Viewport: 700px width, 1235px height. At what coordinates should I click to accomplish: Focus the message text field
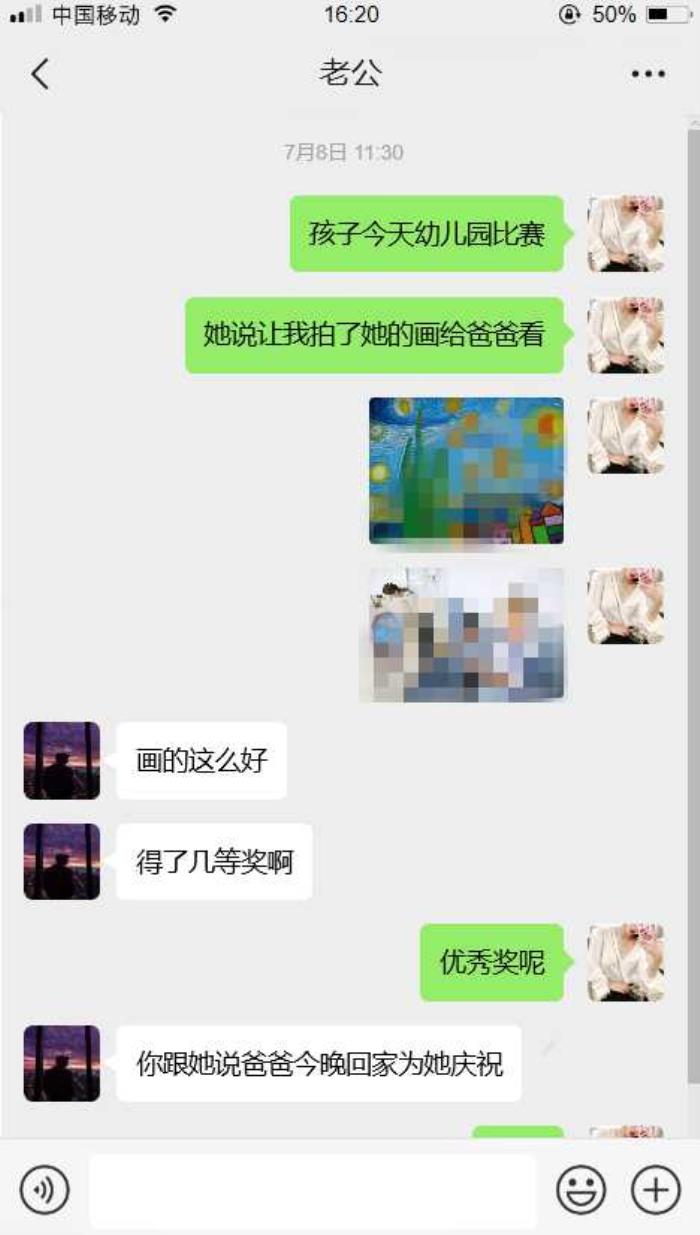[313, 1190]
